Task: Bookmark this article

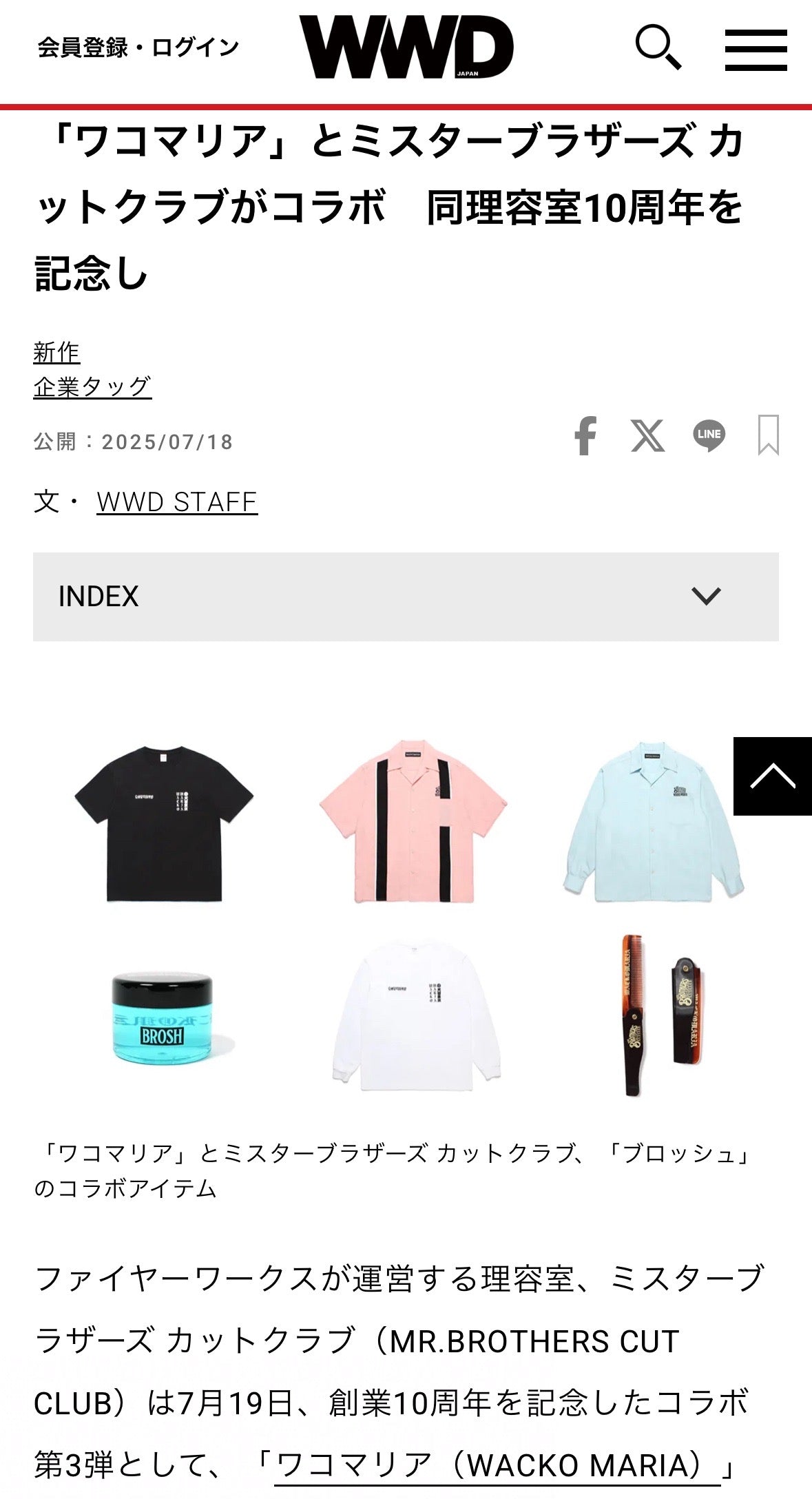Action: 768,435
